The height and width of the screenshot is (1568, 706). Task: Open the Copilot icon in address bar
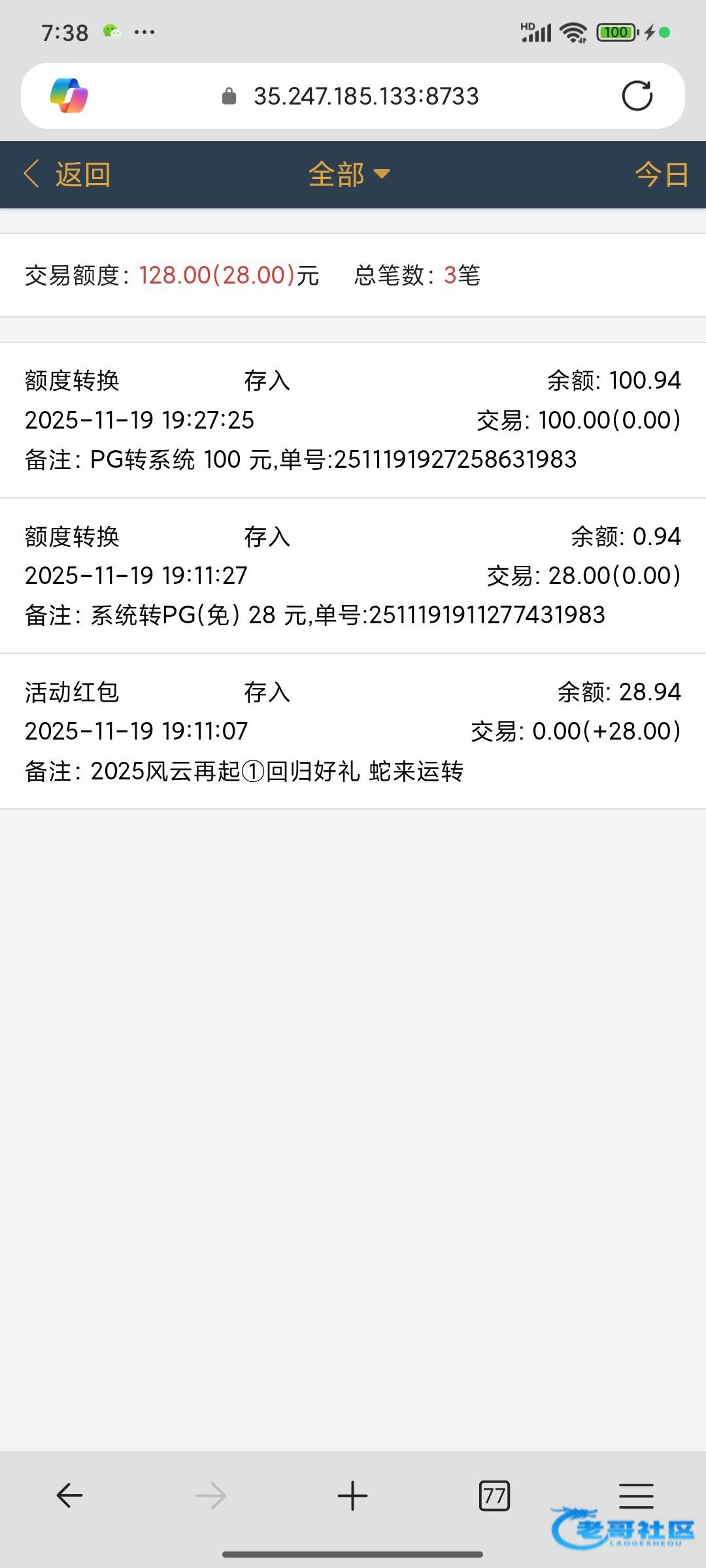click(69, 95)
